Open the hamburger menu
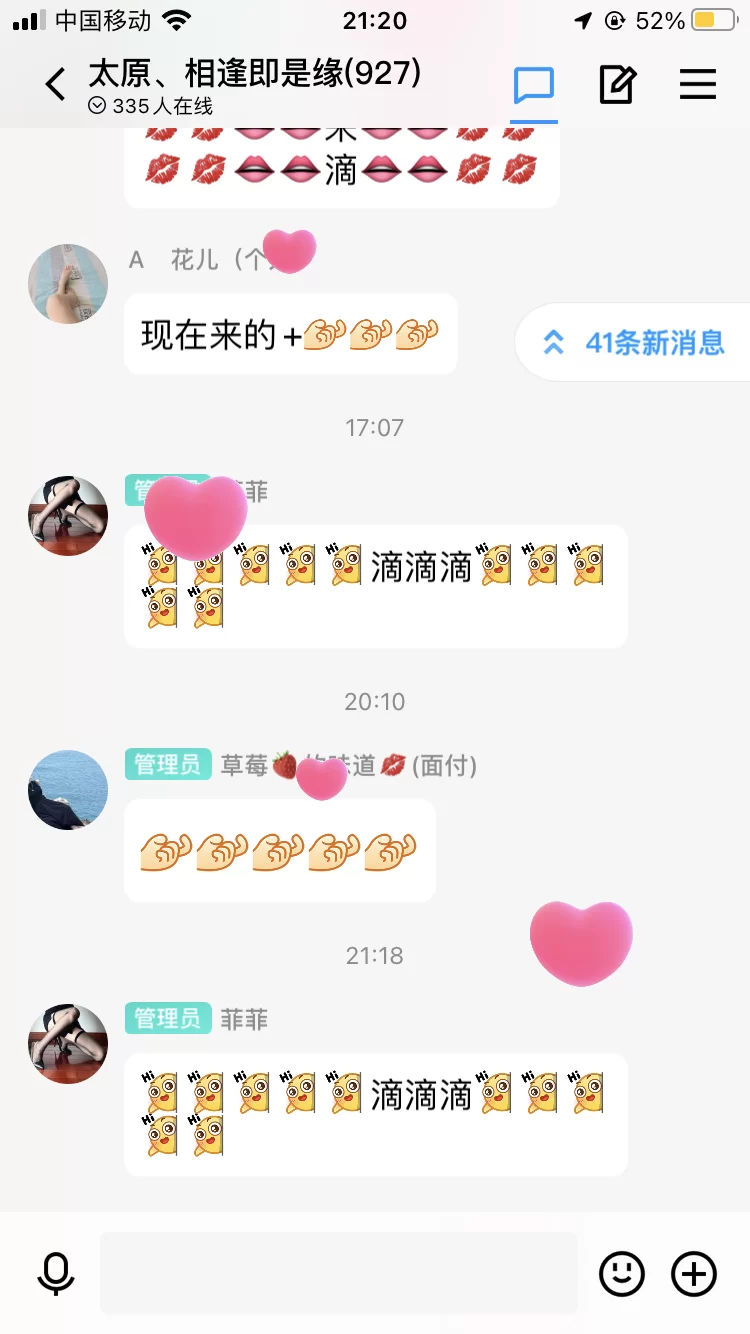 pos(698,85)
